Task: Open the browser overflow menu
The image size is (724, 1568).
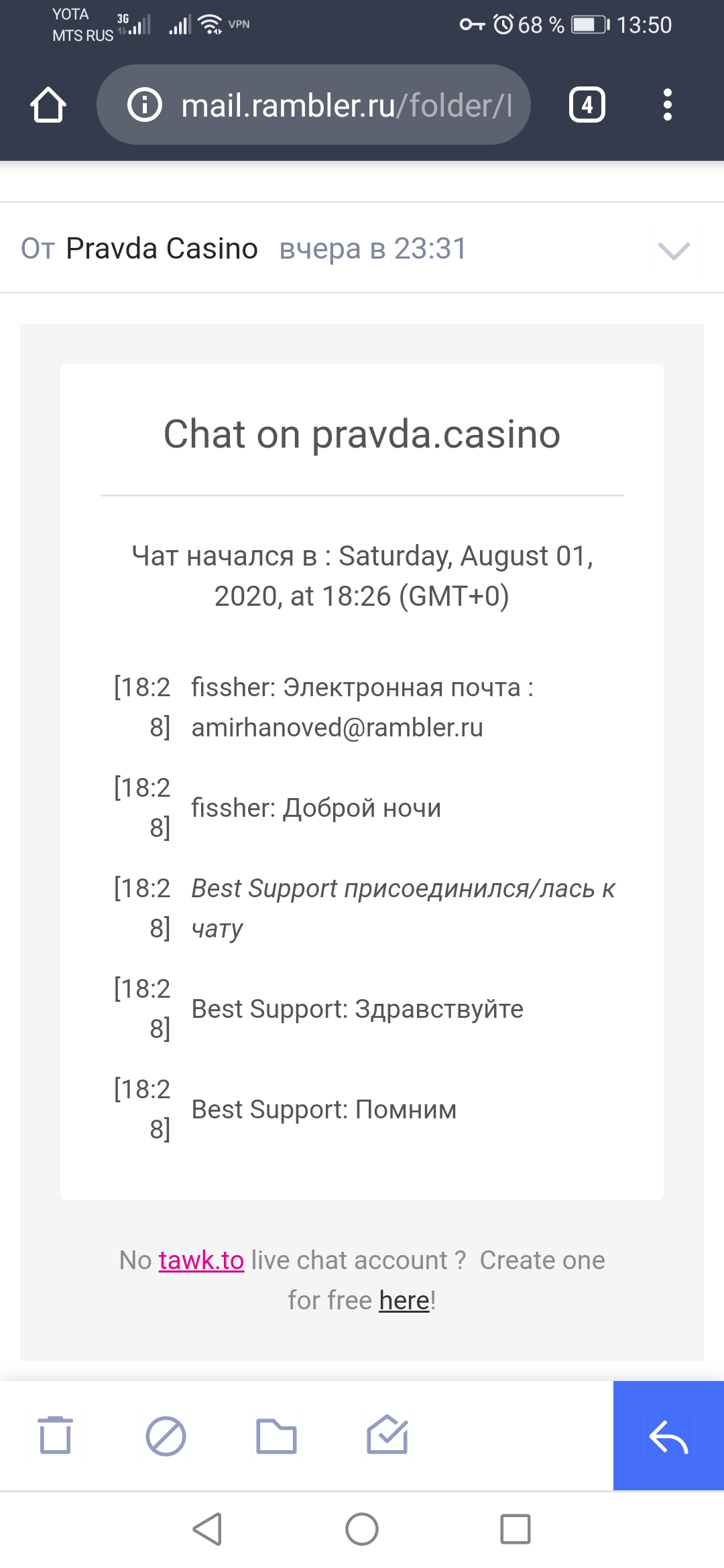Action: pyautogui.click(x=667, y=105)
